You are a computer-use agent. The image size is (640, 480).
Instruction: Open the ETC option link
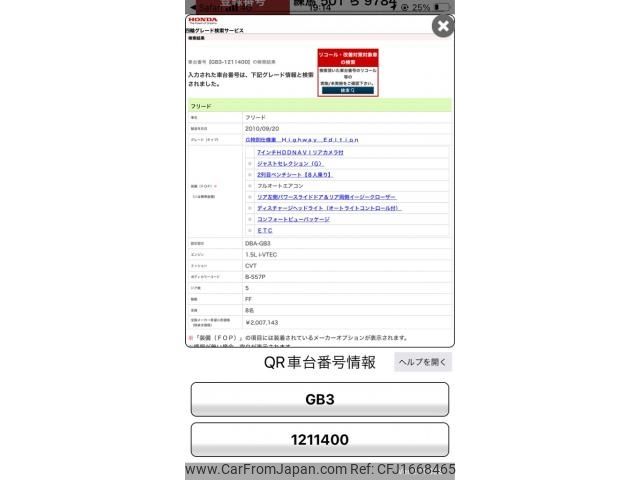[264, 230]
